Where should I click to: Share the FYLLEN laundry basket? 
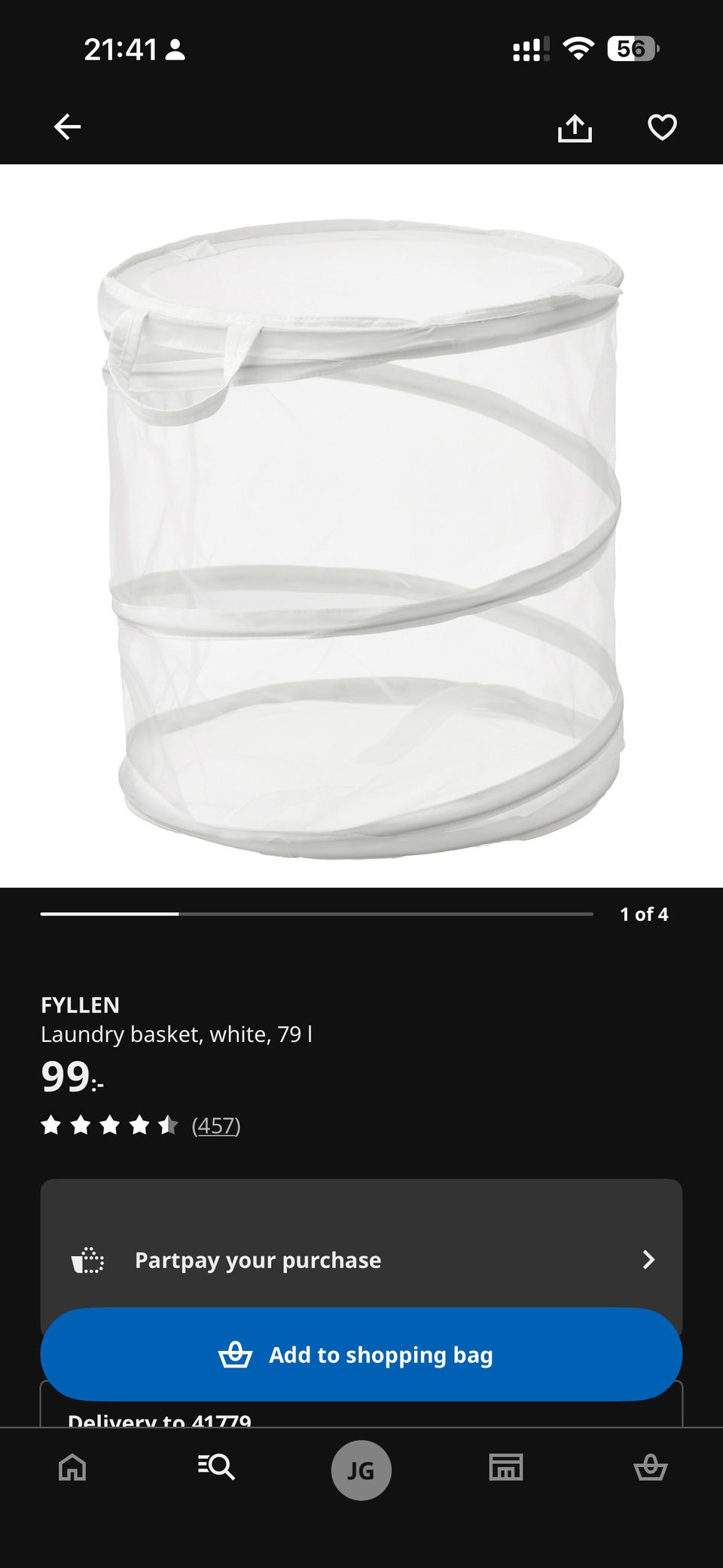click(575, 127)
